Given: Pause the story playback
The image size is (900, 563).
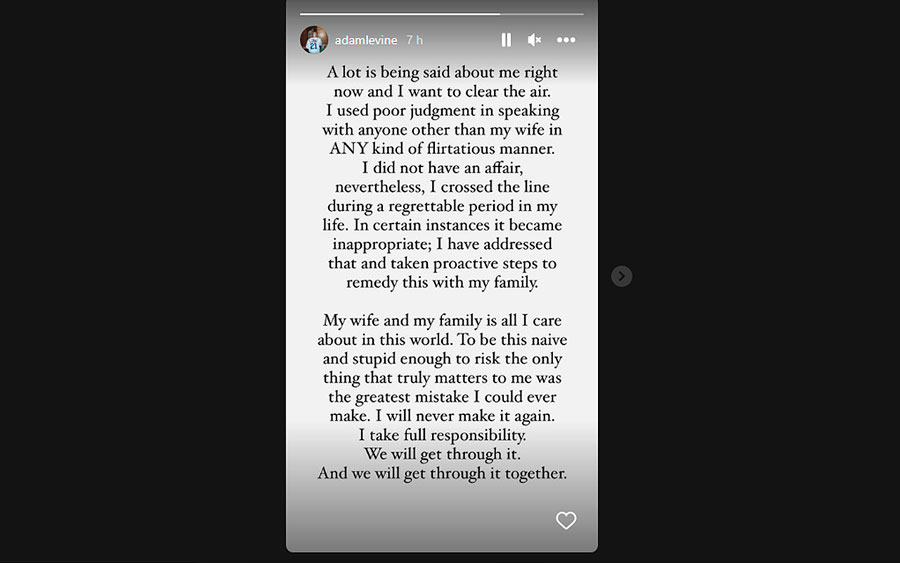Looking at the screenshot, I should click(x=506, y=40).
